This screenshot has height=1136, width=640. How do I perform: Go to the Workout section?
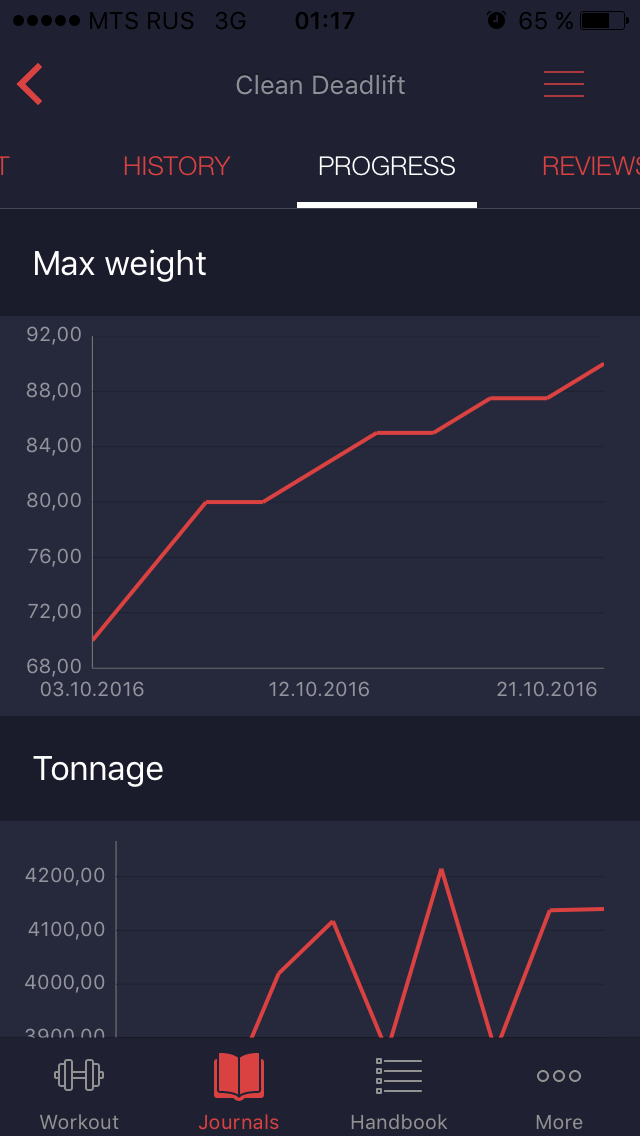[79, 1092]
